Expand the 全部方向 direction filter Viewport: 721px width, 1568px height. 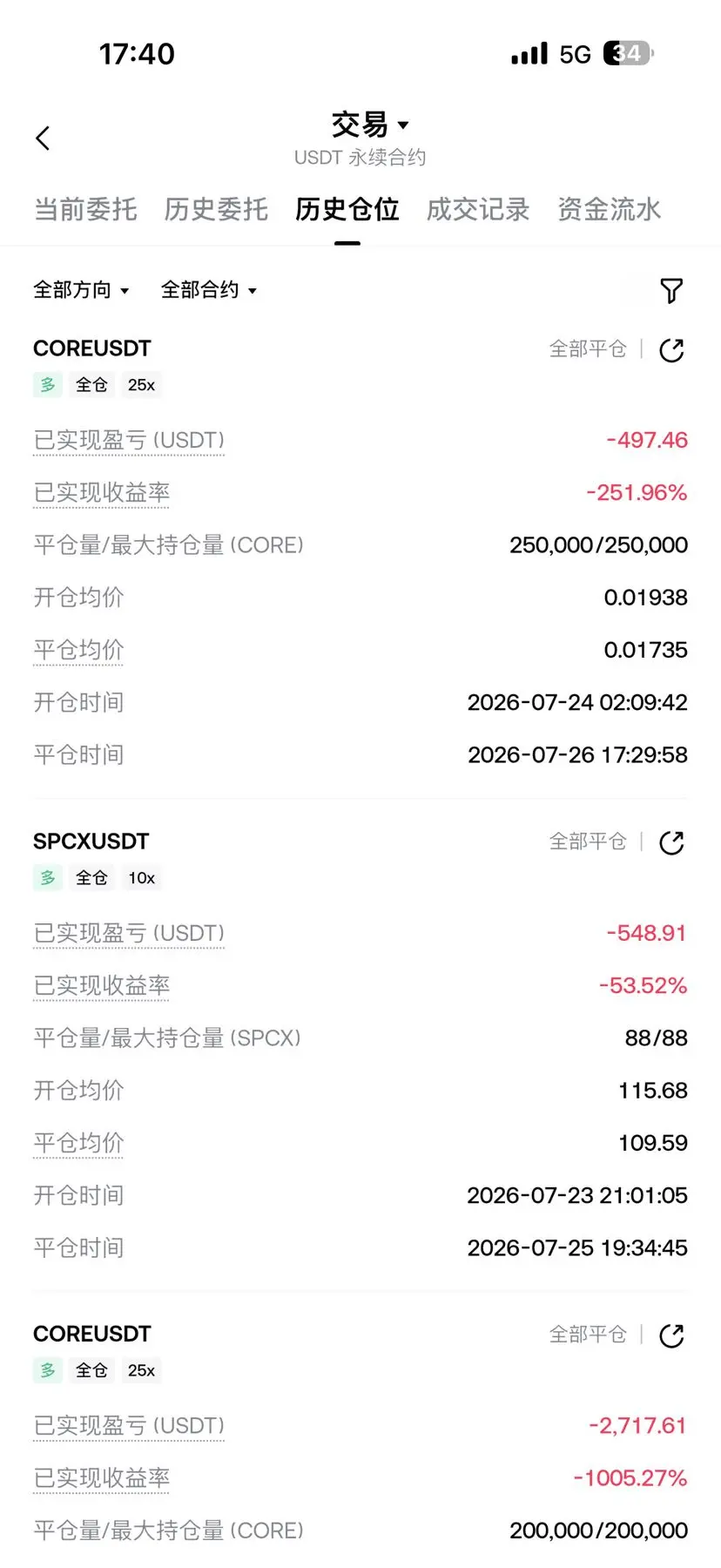[x=81, y=290]
